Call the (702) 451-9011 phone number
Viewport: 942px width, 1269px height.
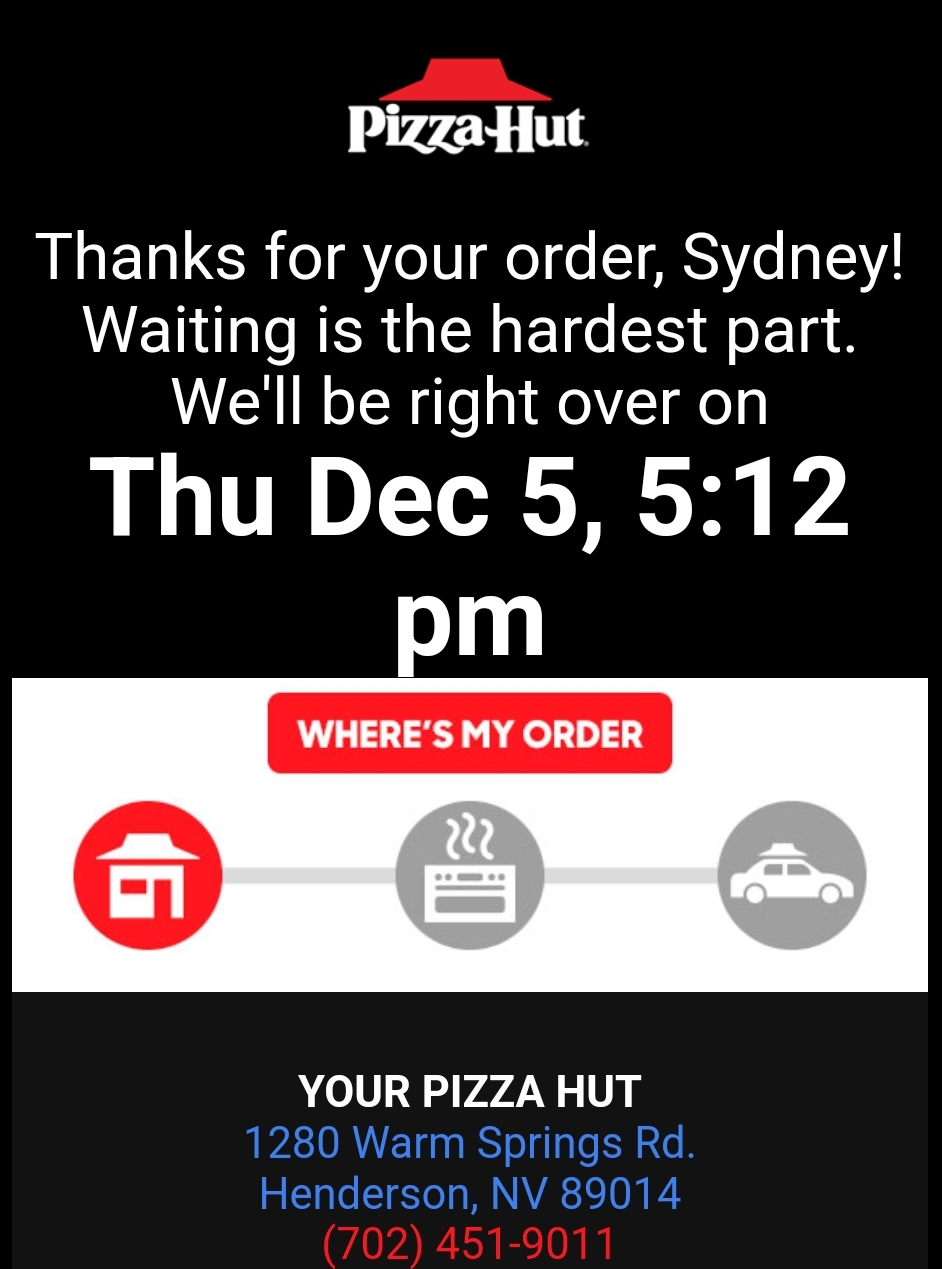click(469, 1244)
